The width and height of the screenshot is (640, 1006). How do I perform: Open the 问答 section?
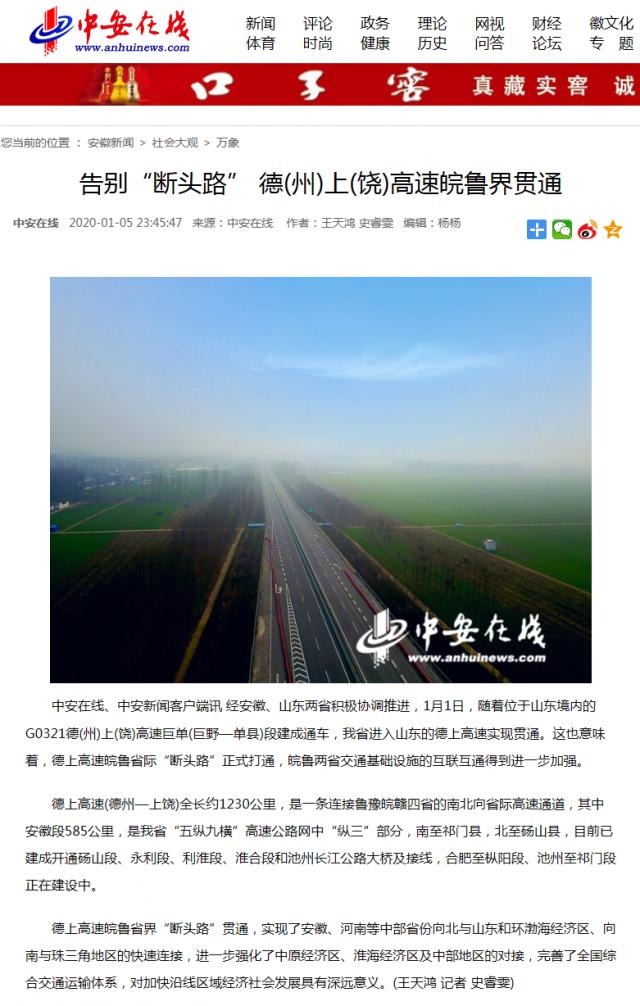pos(489,43)
